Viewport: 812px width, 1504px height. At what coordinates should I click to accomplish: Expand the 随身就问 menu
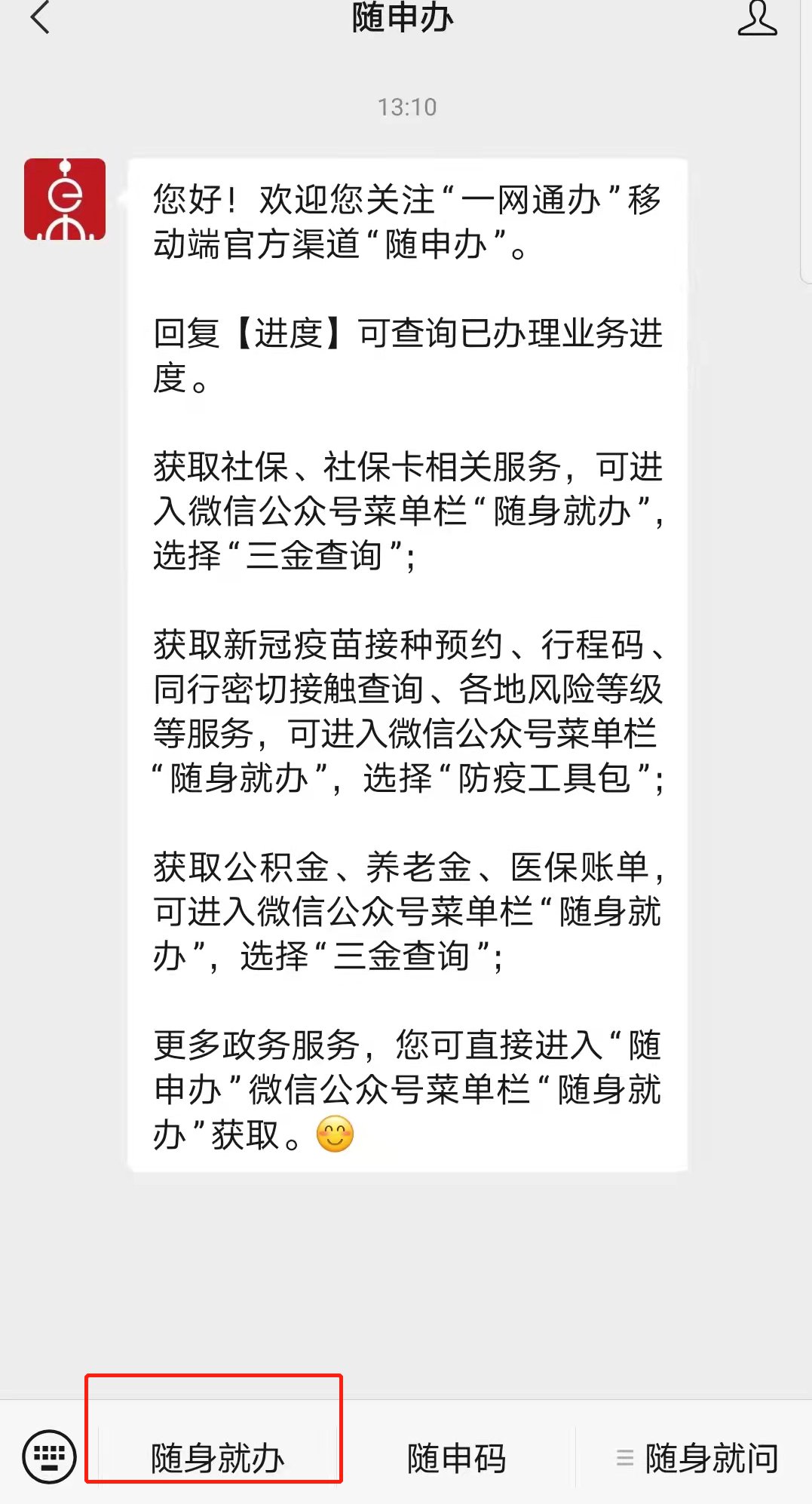pyautogui.click(x=697, y=1457)
